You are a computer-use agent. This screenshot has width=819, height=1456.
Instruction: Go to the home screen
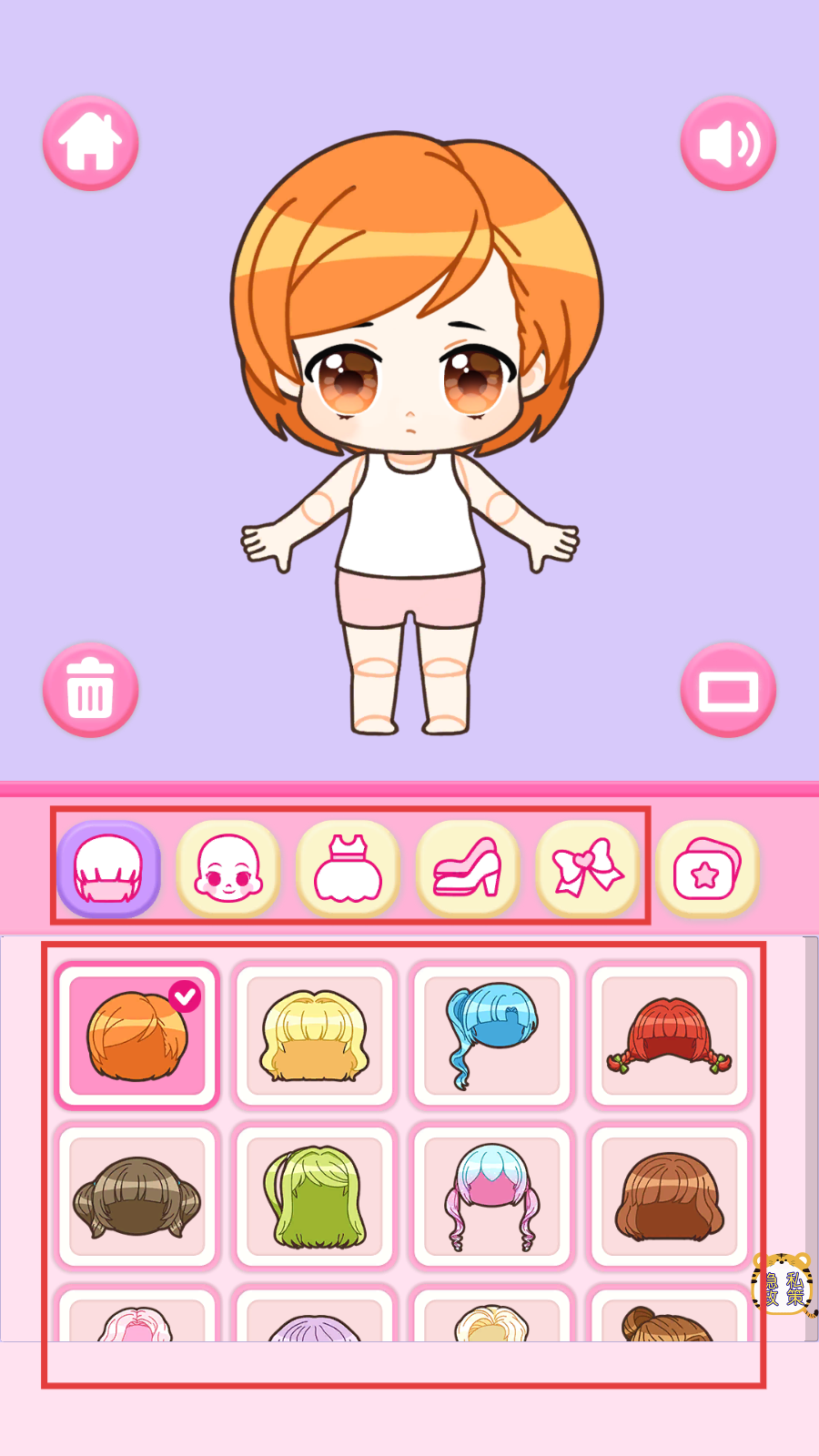[x=90, y=143]
